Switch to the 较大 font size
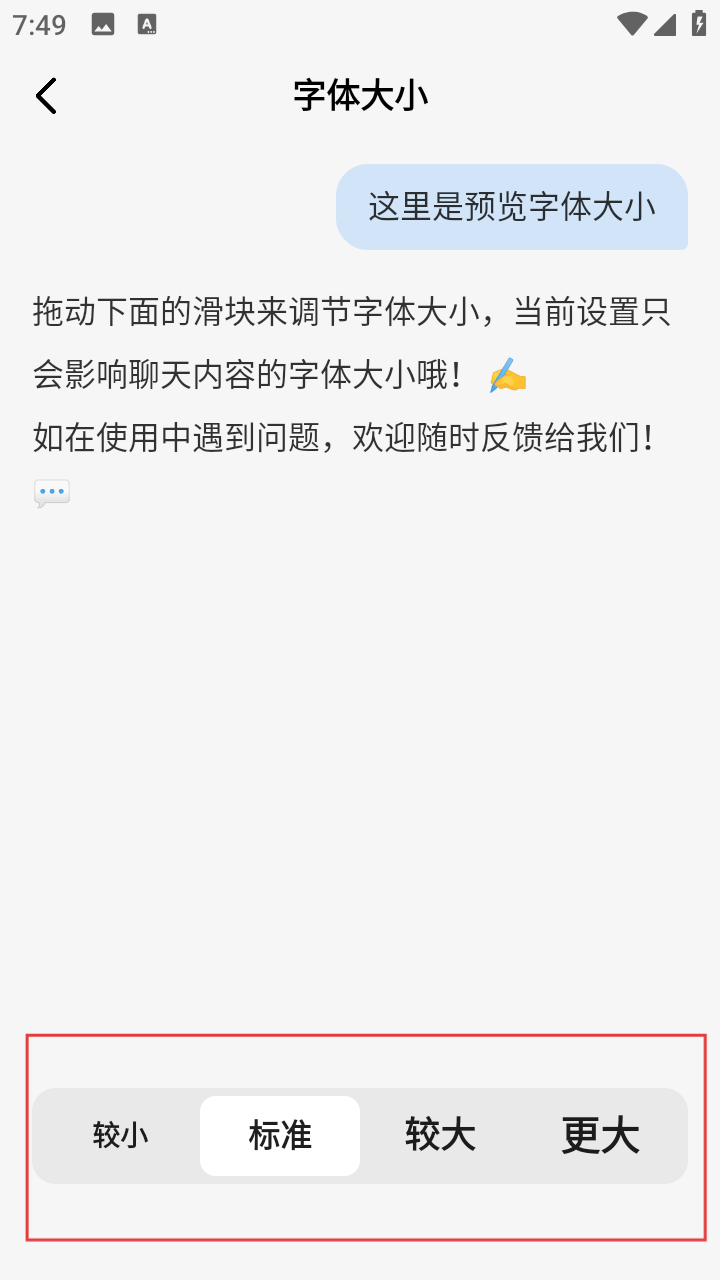This screenshot has width=720, height=1280. (440, 1136)
